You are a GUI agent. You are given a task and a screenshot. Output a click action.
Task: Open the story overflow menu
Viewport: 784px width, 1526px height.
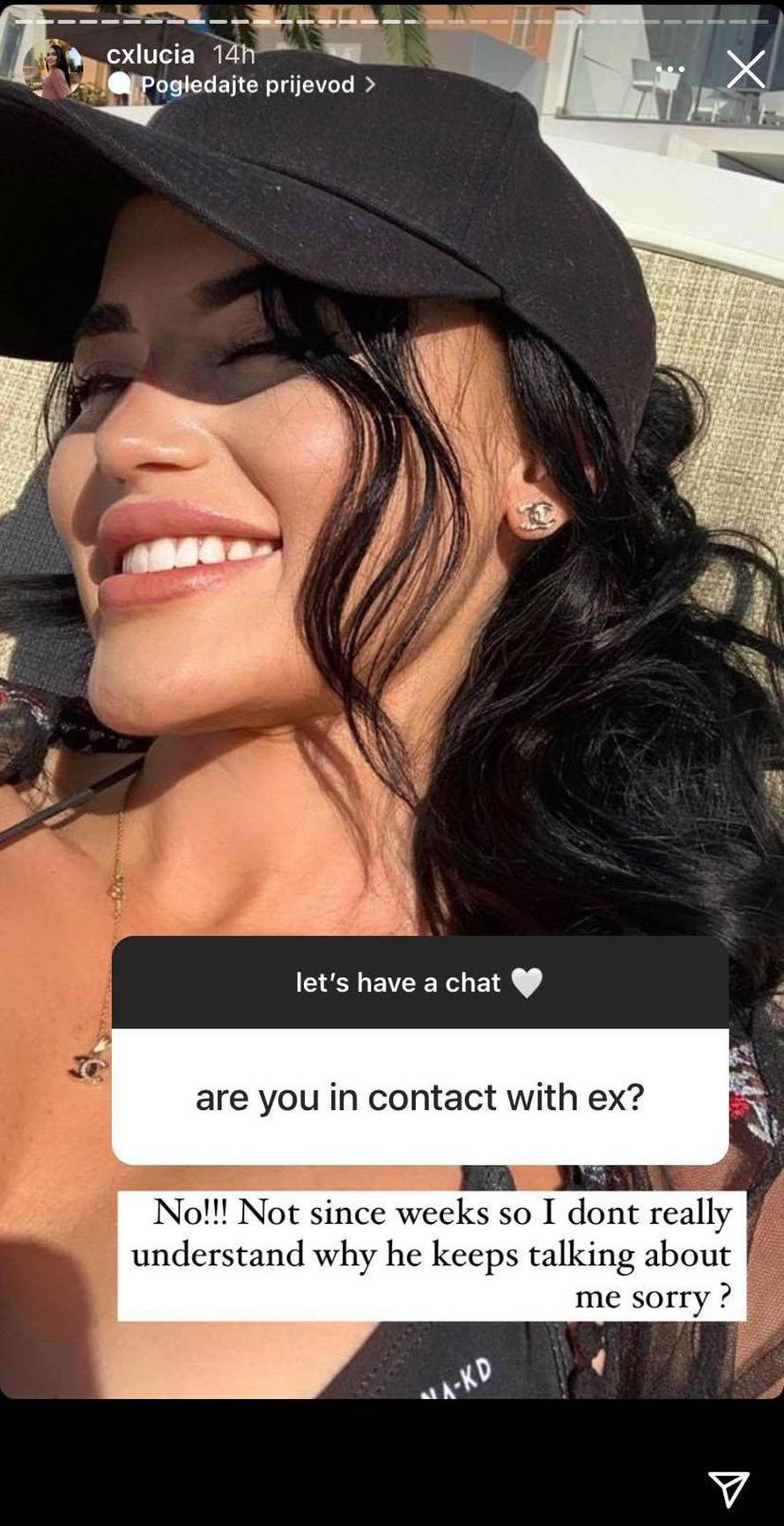pyautogui.click(x=669, y=69)
